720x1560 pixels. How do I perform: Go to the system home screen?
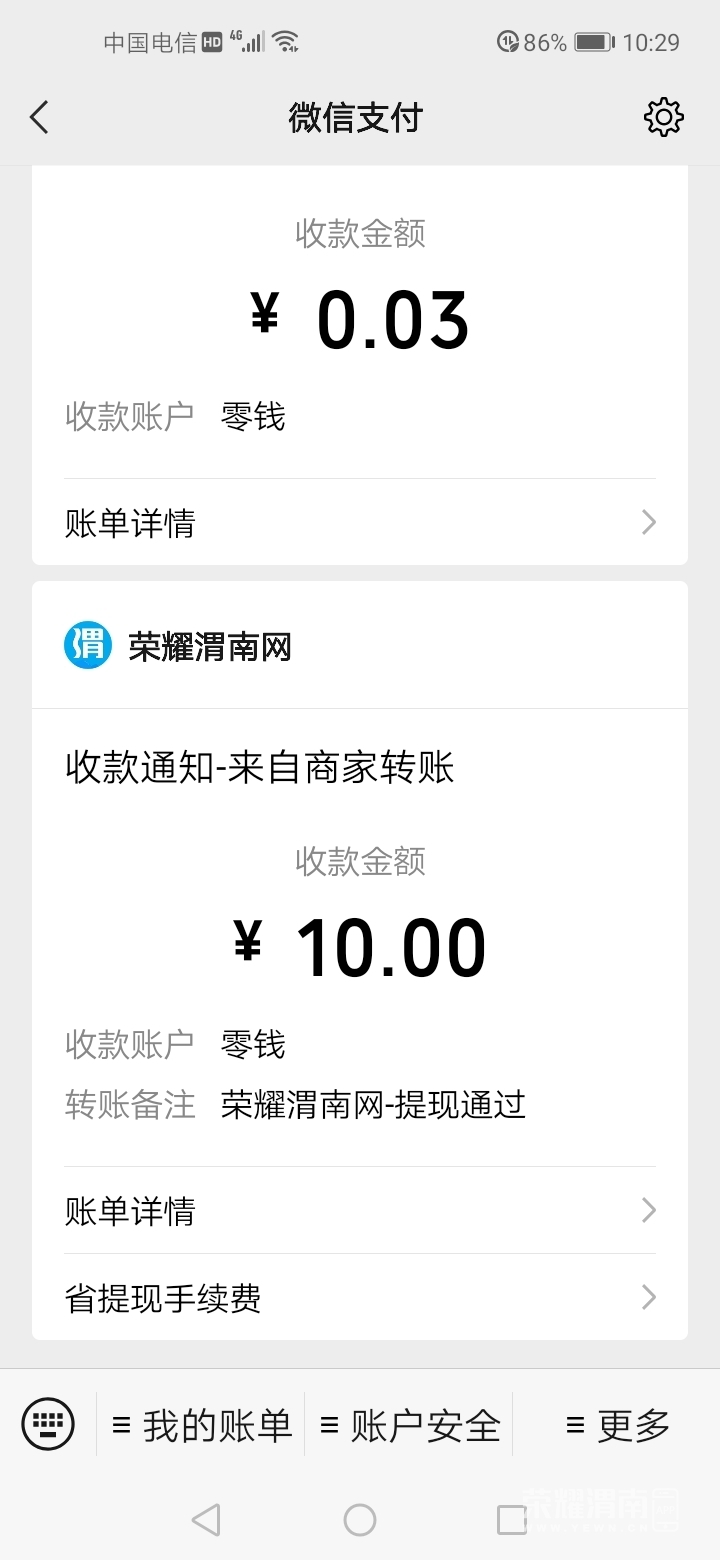click(x=360, y=1520)
